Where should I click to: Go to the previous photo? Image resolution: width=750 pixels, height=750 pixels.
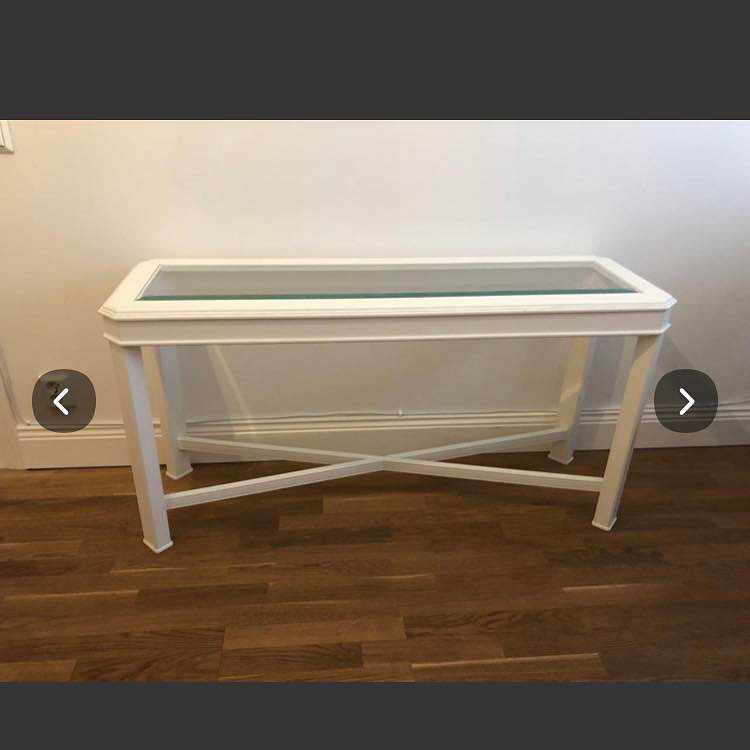point(63,401)
